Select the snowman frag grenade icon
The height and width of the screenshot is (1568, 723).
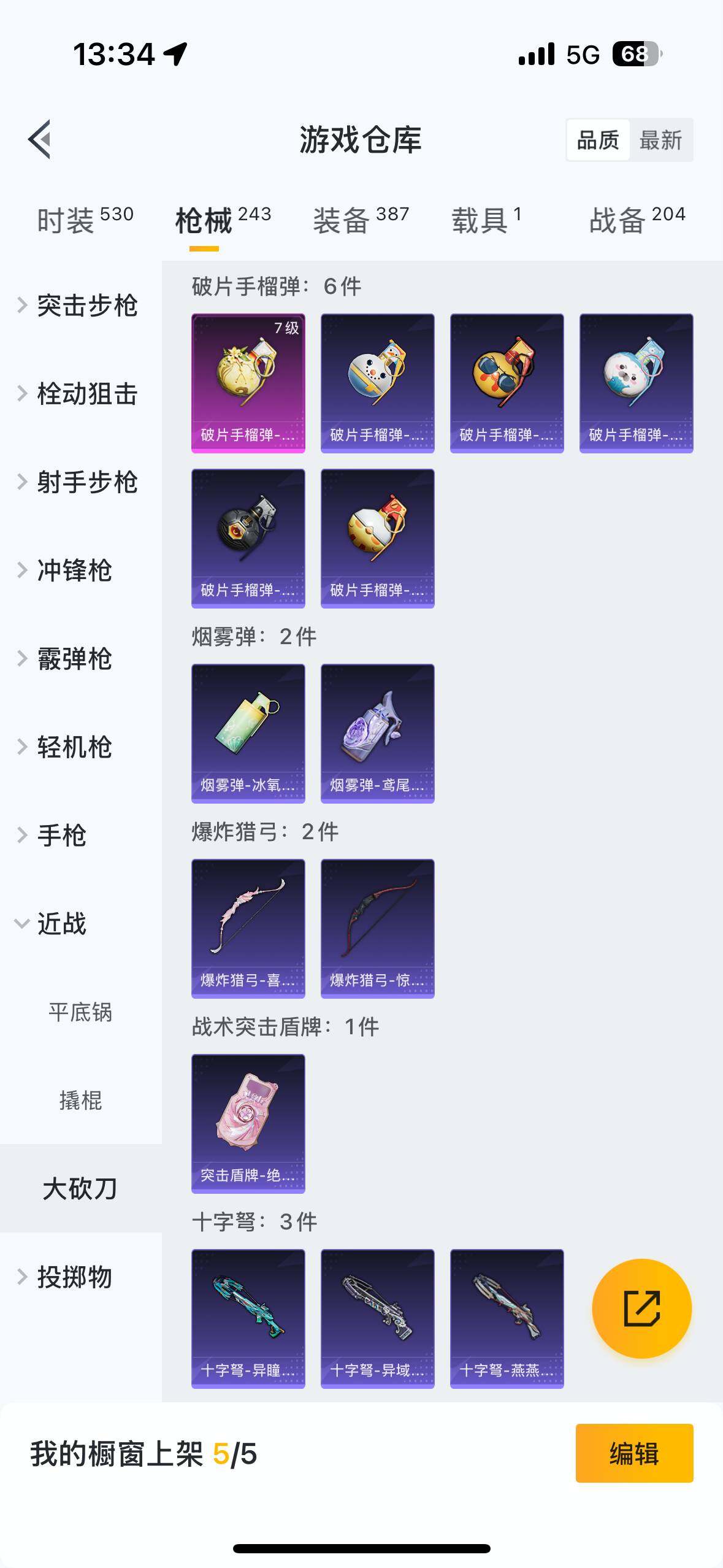[377, 383]
